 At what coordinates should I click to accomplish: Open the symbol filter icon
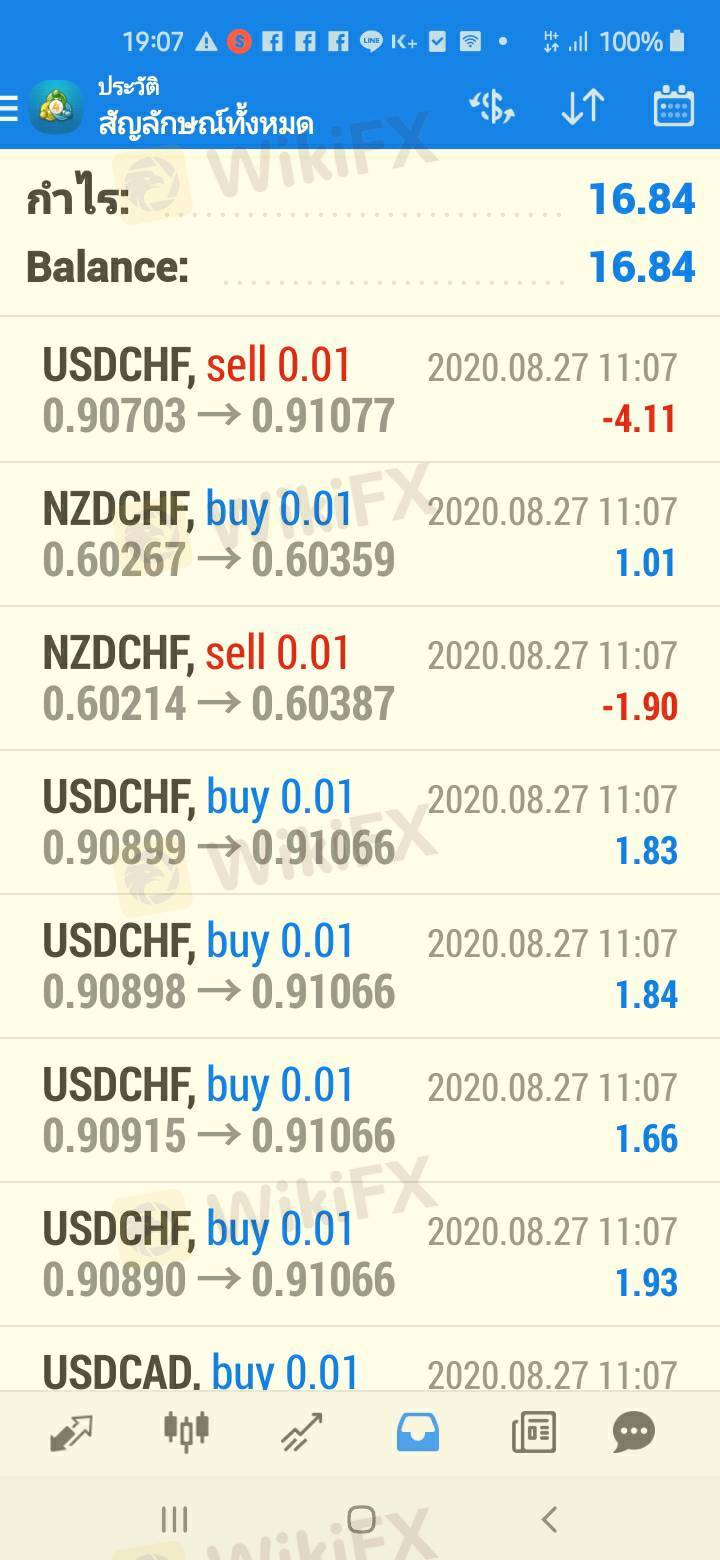tap(492, 107)
